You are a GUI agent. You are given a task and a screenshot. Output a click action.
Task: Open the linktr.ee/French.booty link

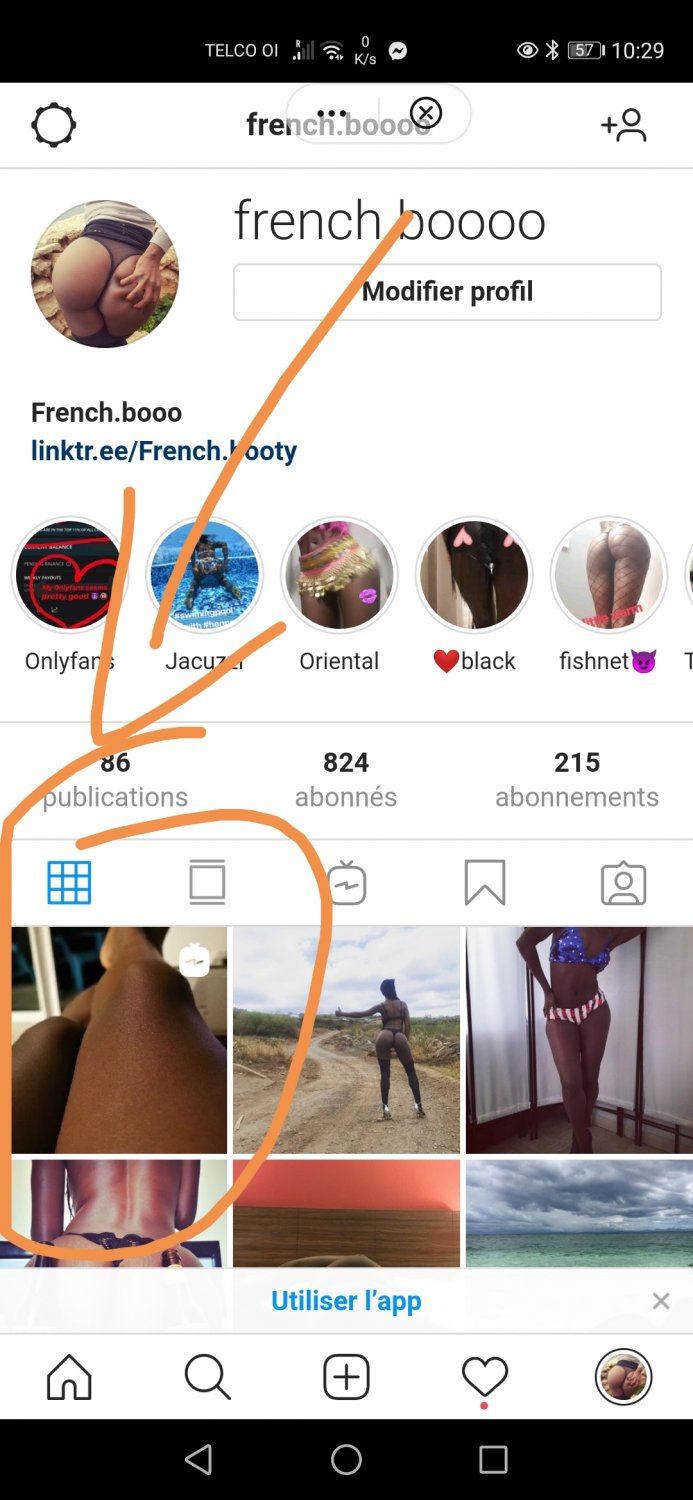tap(164, 451)
